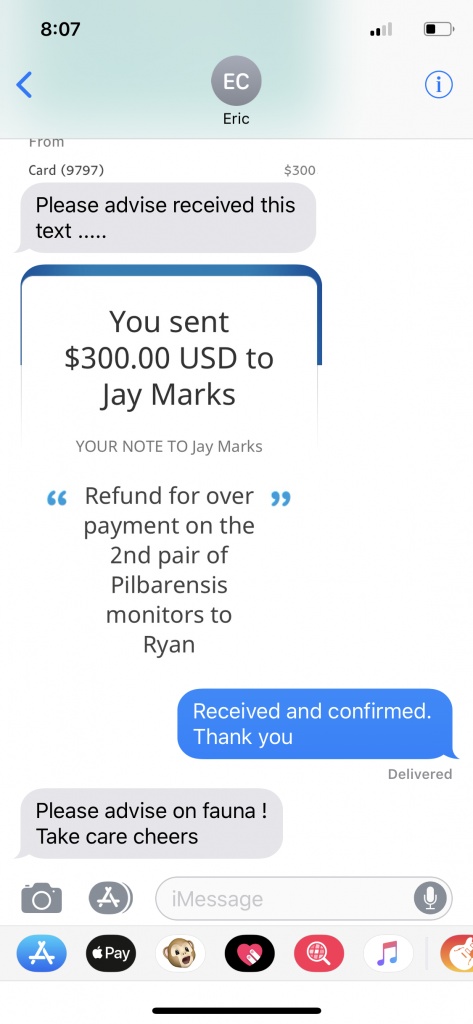Open the App Store iMessage app
The width and height of the screenshot is (473, 1024).
click(41, 953)
